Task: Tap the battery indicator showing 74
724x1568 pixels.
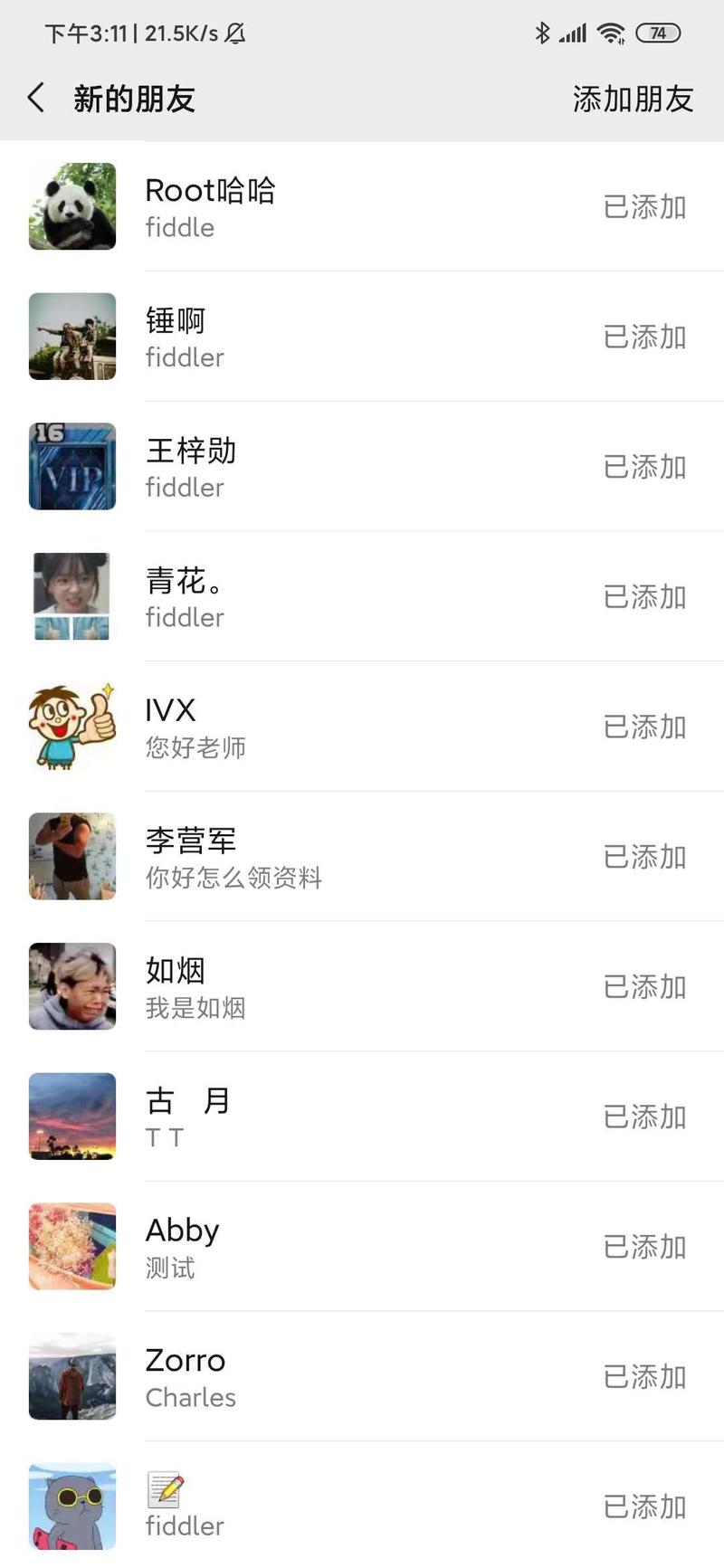Action: point(659,33)
